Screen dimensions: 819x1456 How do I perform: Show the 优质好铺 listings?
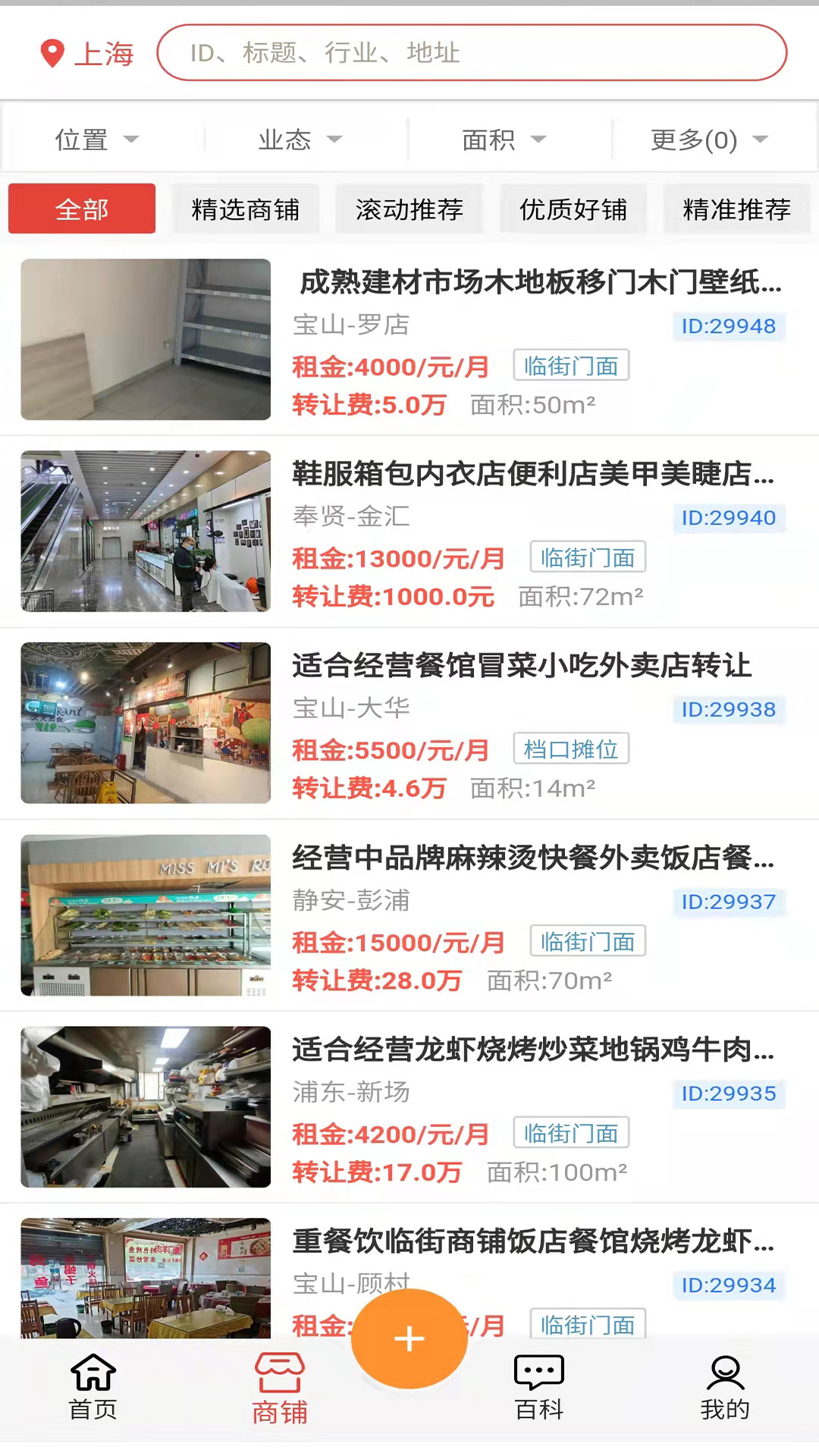pos(573,209)
